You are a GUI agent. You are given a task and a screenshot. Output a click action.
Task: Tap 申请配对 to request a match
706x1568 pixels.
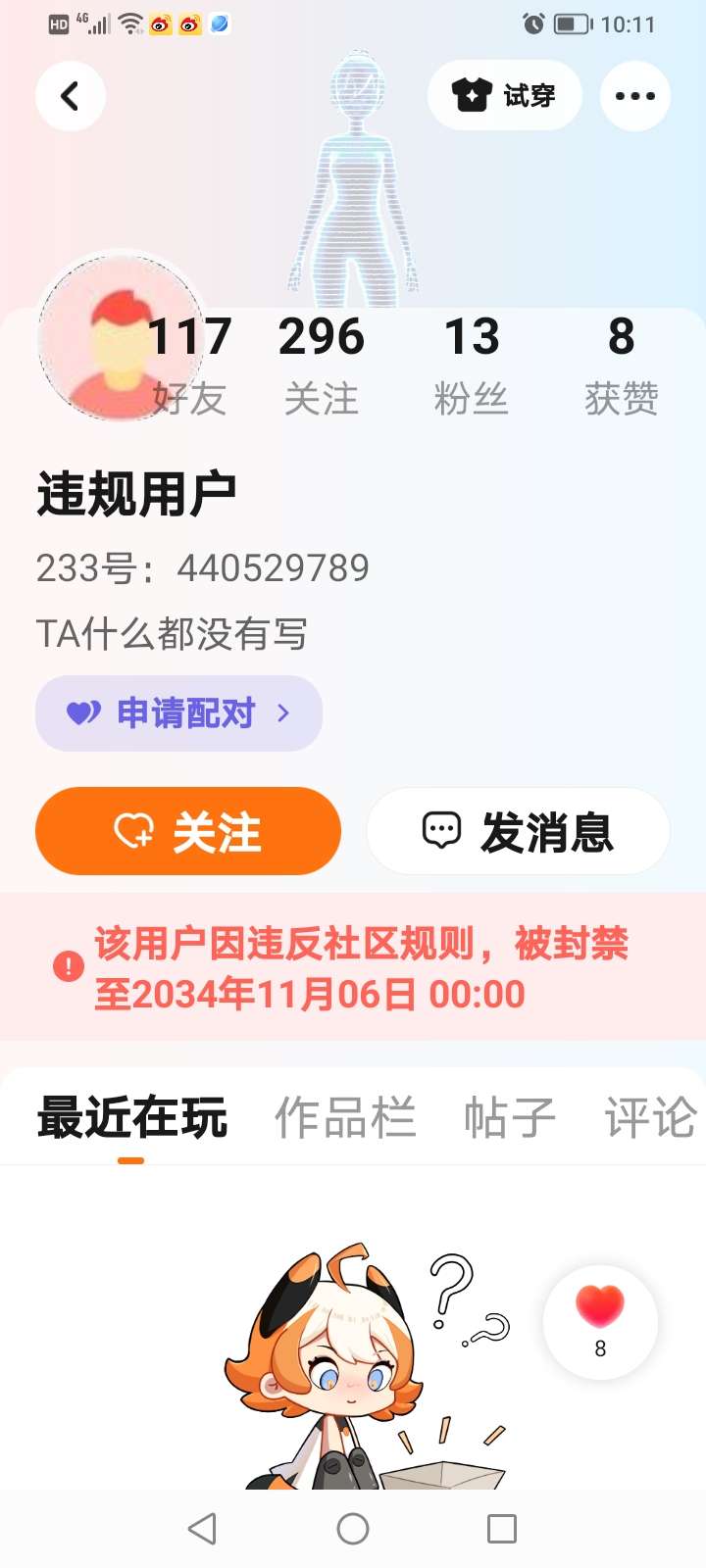[x=178, y=713]
